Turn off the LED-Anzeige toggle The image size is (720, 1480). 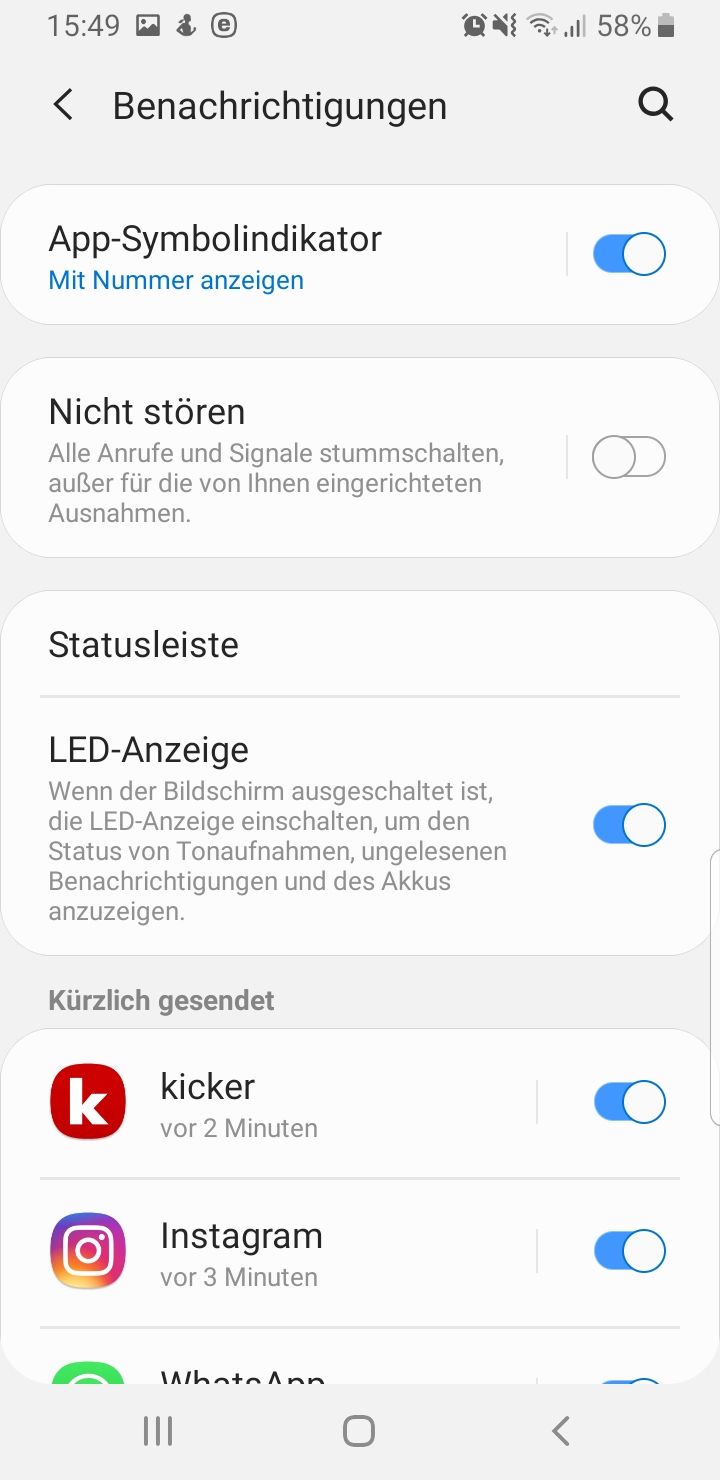tap(629, 825)
